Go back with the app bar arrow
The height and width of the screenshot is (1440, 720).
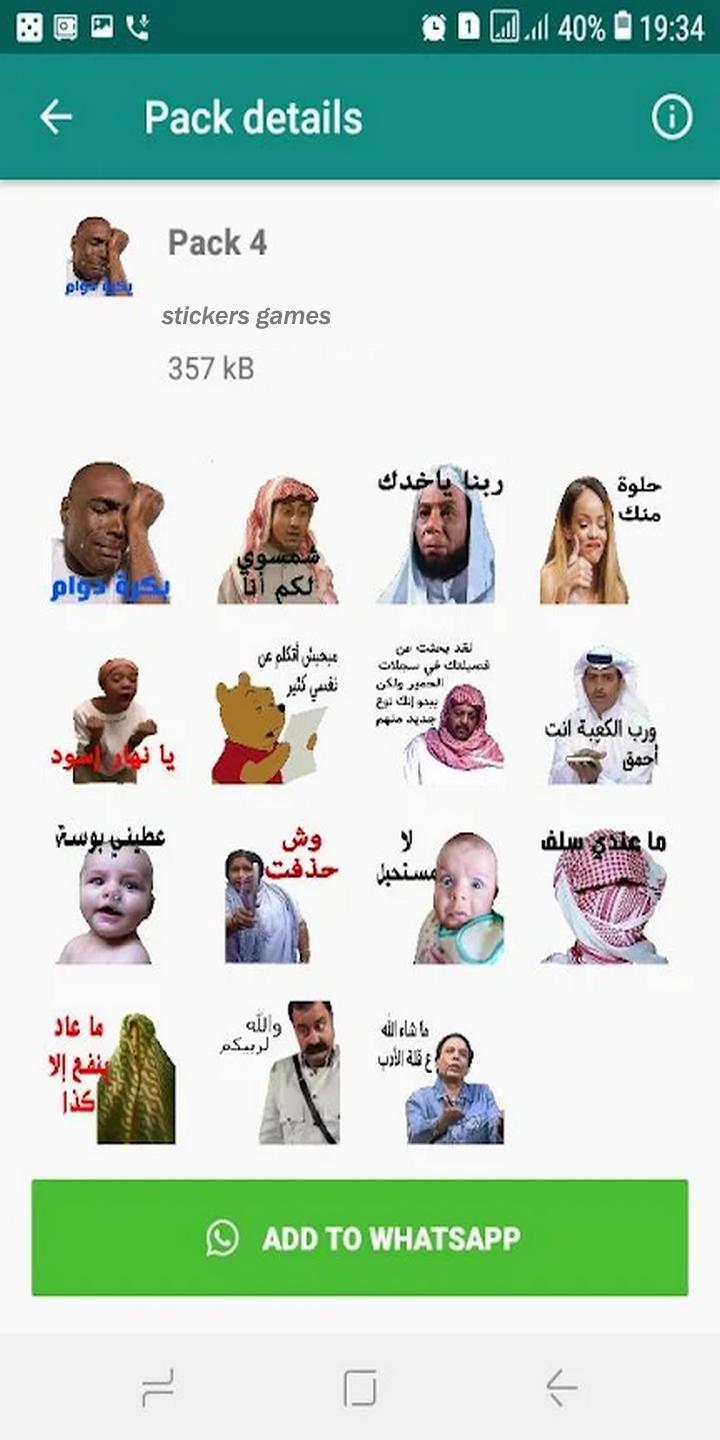56,118
